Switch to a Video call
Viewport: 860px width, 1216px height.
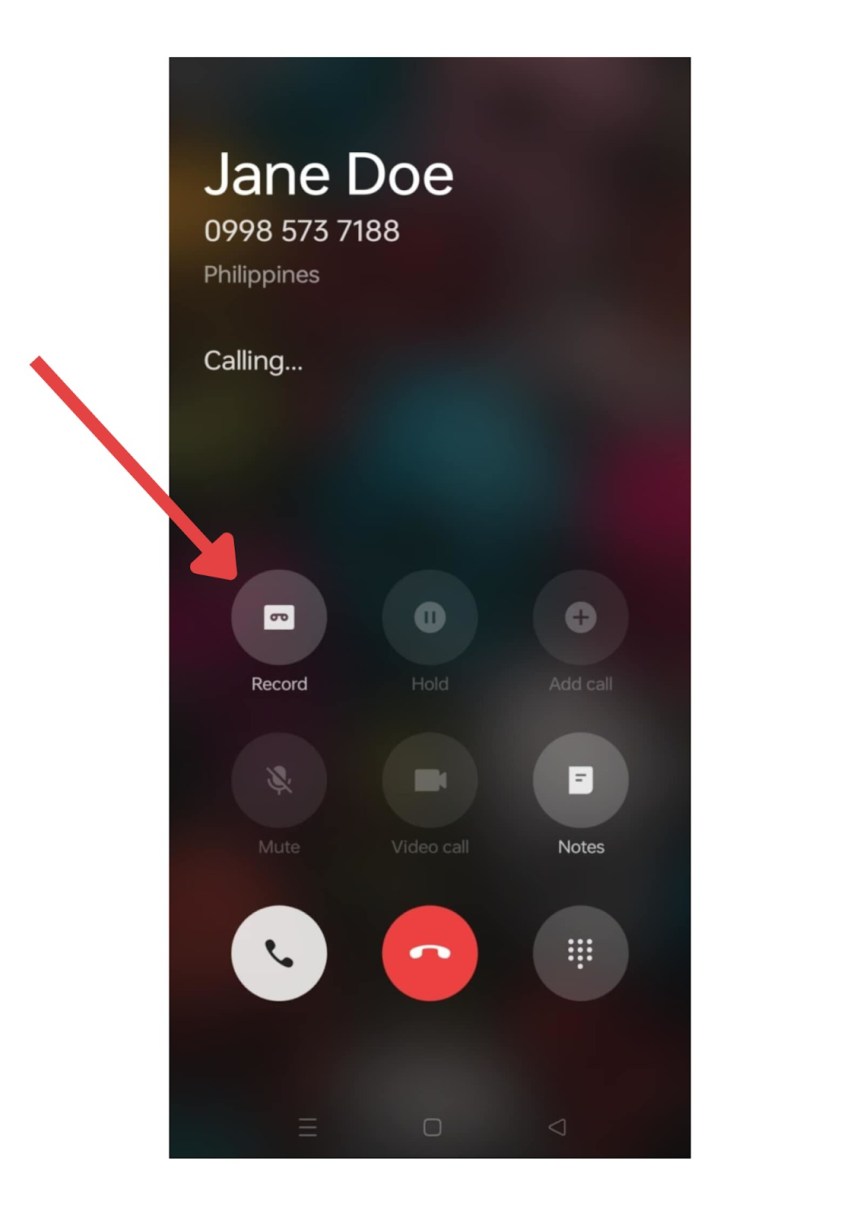[x=430, y=780]
